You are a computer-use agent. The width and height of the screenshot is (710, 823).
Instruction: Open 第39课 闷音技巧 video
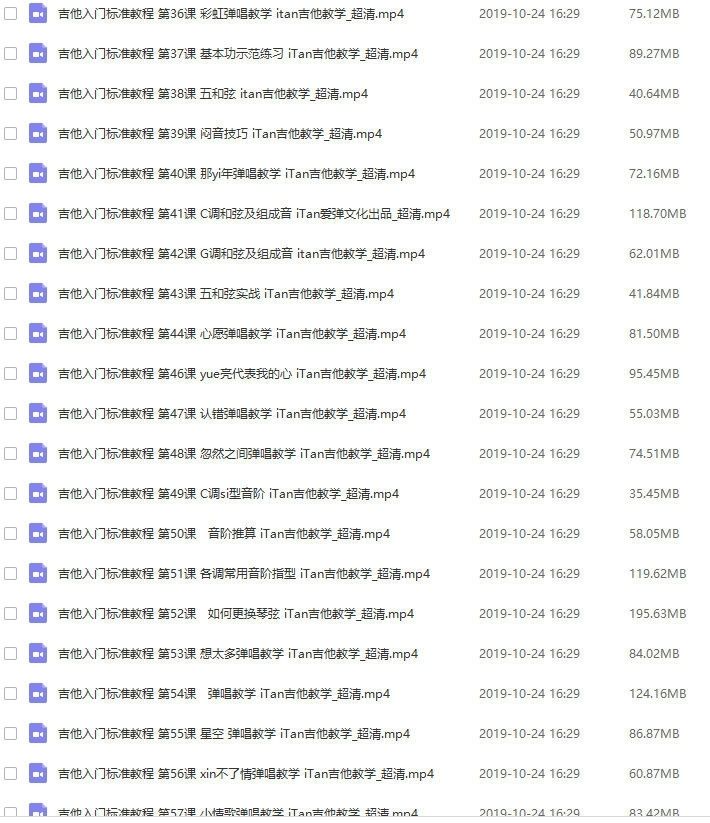(x=220, y=134)
